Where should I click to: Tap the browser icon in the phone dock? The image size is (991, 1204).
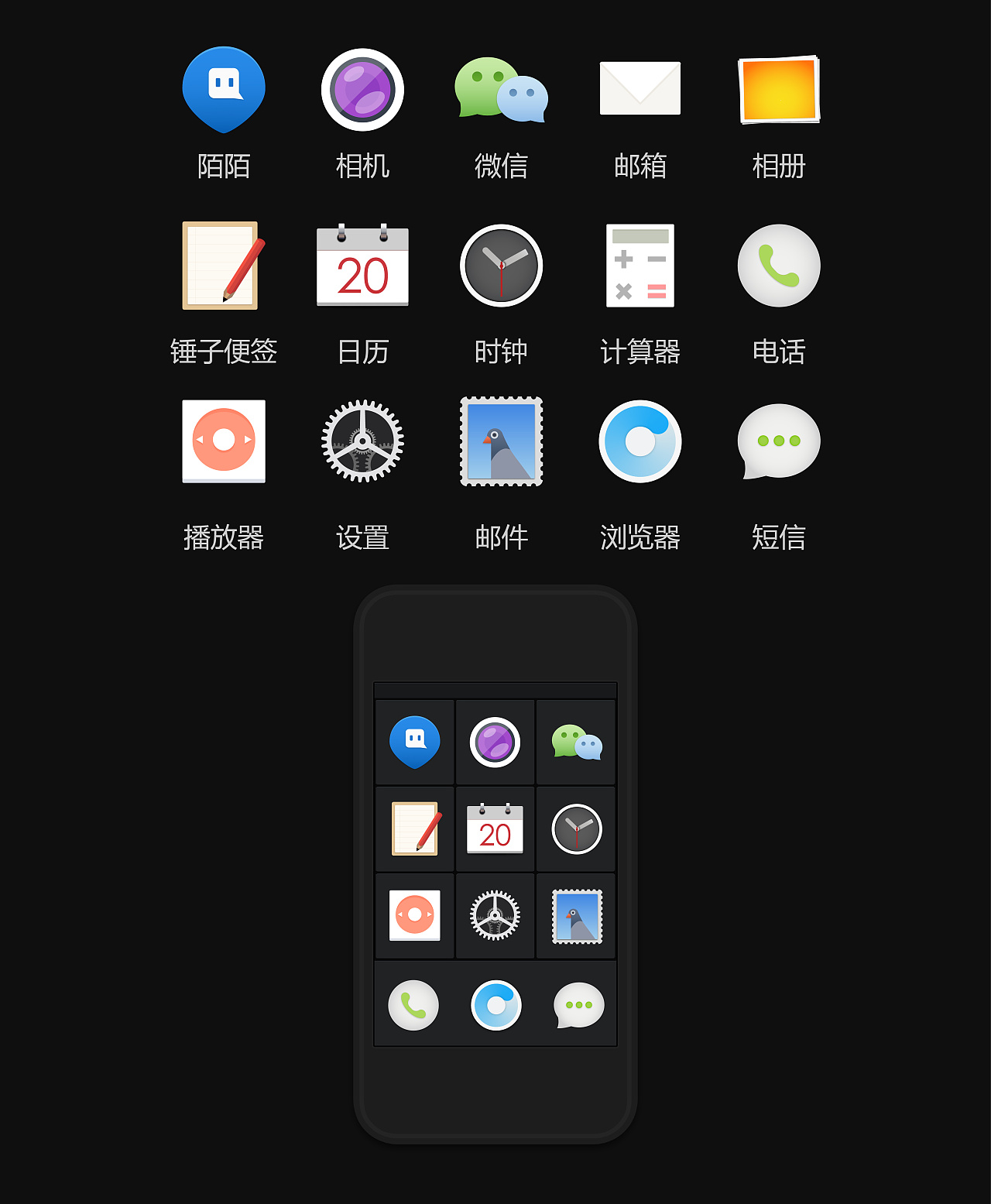[495, 1005]
